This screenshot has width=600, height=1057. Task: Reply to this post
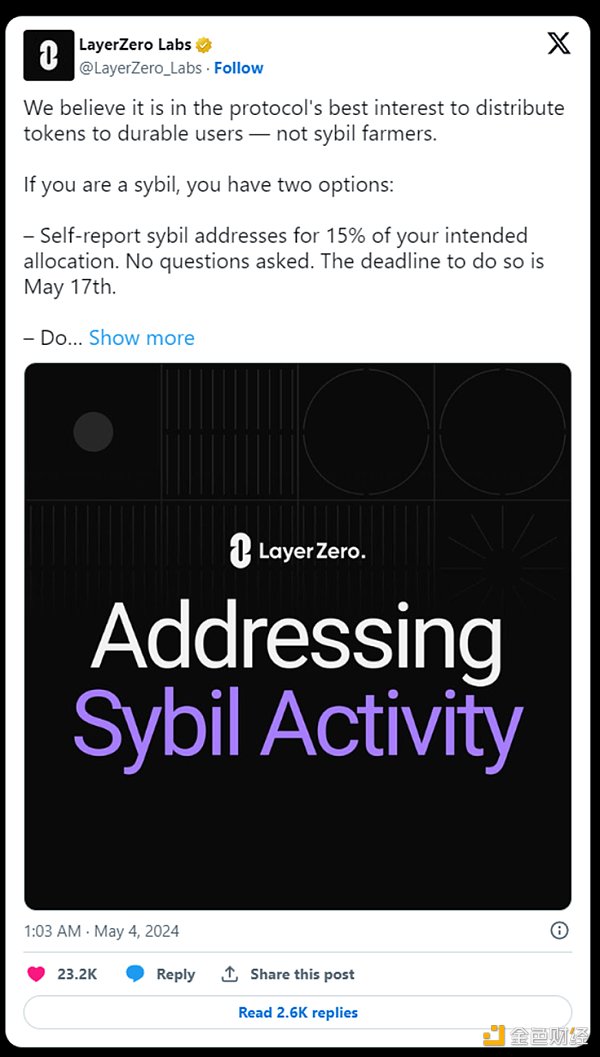[x=162, y=974]
